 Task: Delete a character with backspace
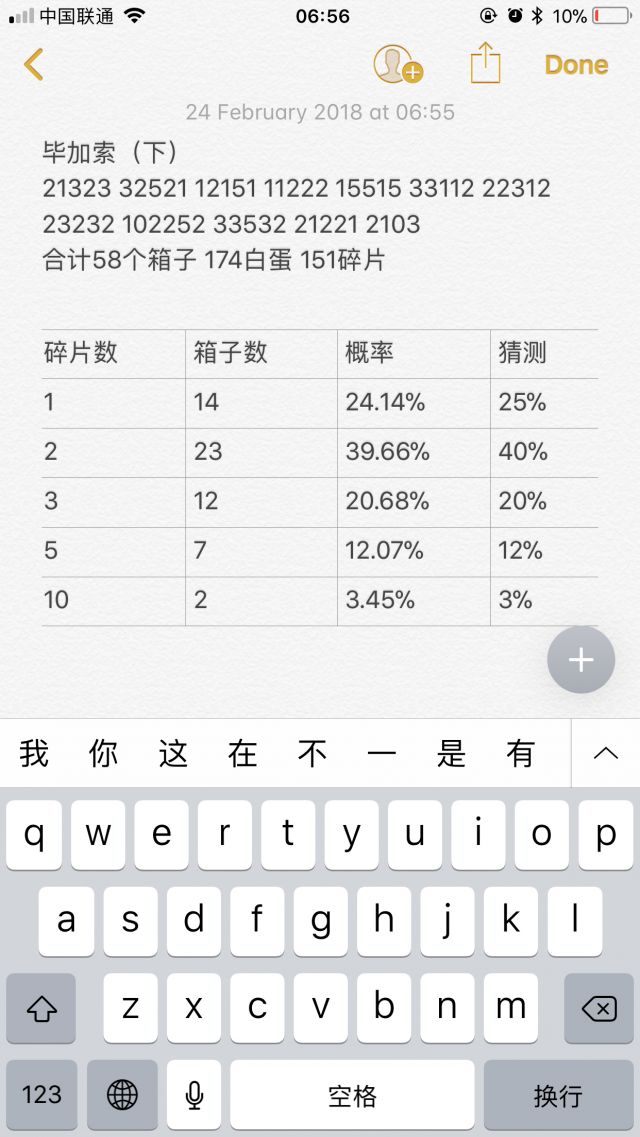tap(599, 1008)
